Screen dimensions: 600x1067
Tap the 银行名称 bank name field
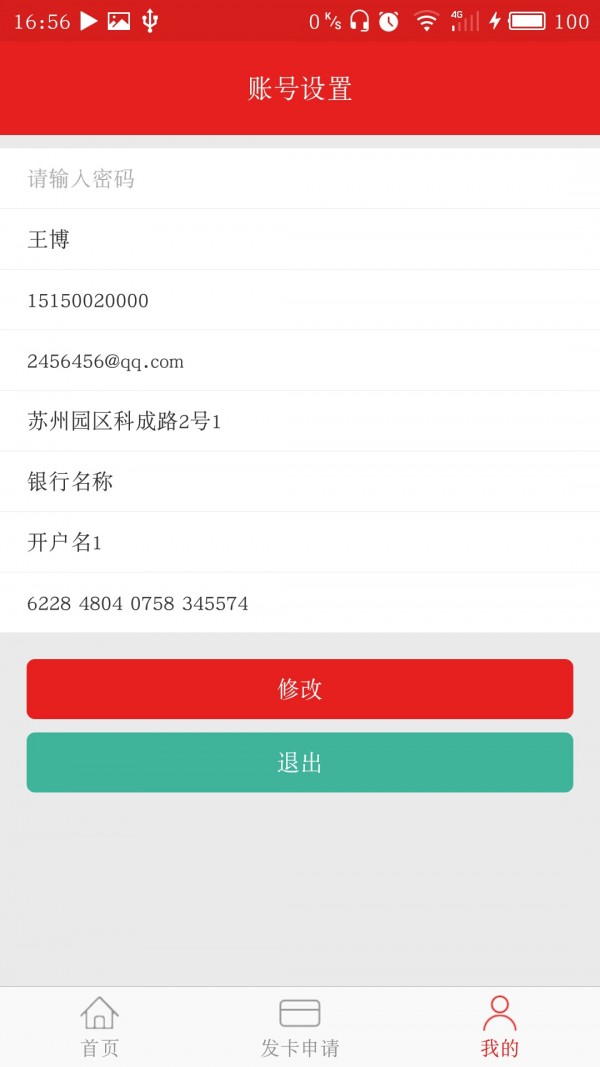(300, 482)
